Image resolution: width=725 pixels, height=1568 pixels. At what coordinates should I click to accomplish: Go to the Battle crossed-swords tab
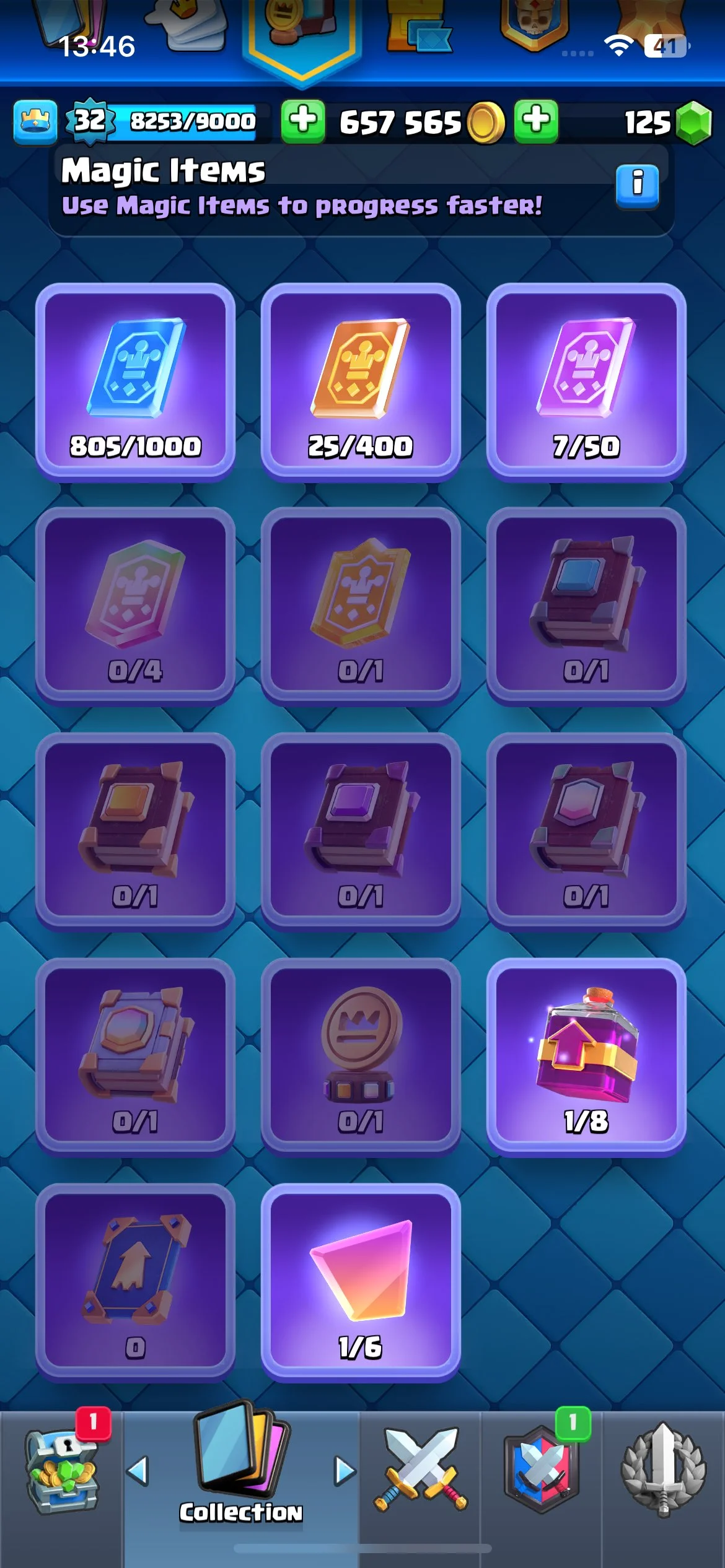(x=420, y=1470)
